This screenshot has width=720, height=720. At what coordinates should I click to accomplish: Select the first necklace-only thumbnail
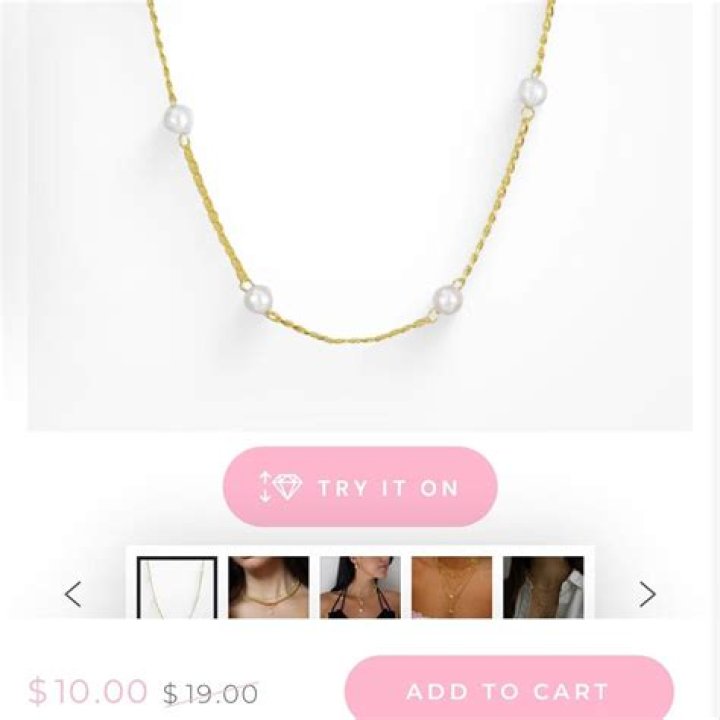(177, 588)
